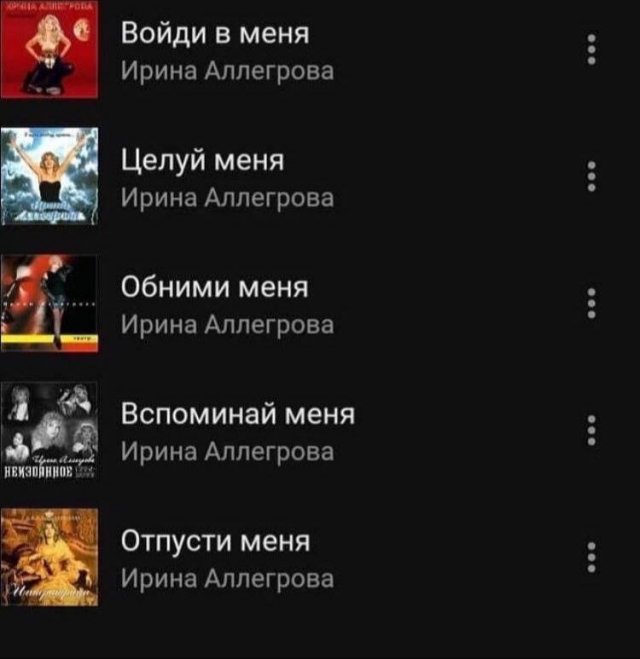Choose the track Отпусти меня
This screenshot has height=659, width=640.
215,541
